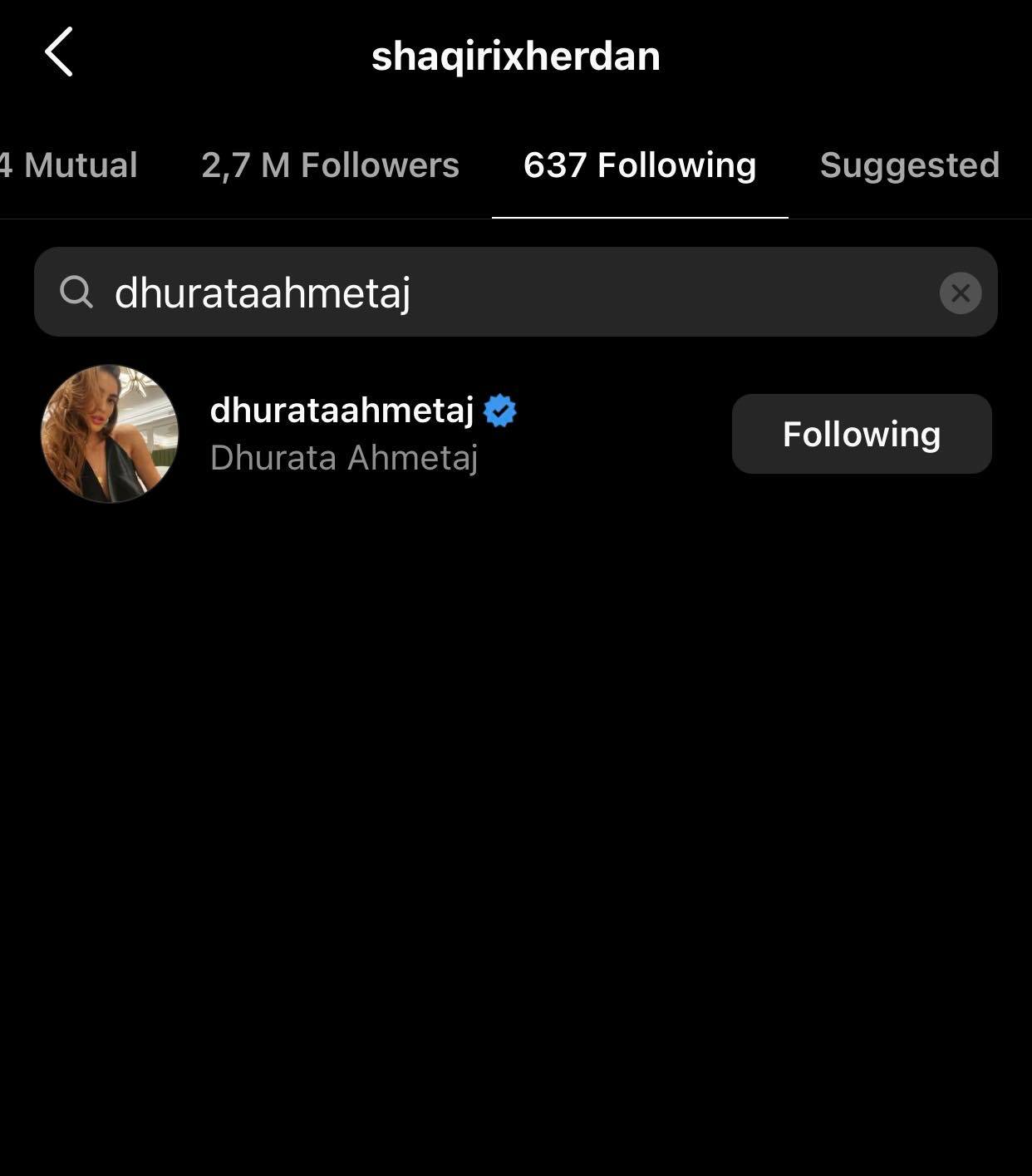Viewport: 1032px width, 1176px height.
Task: Switch to the Suggested tab
Action: tap(909, 165)
